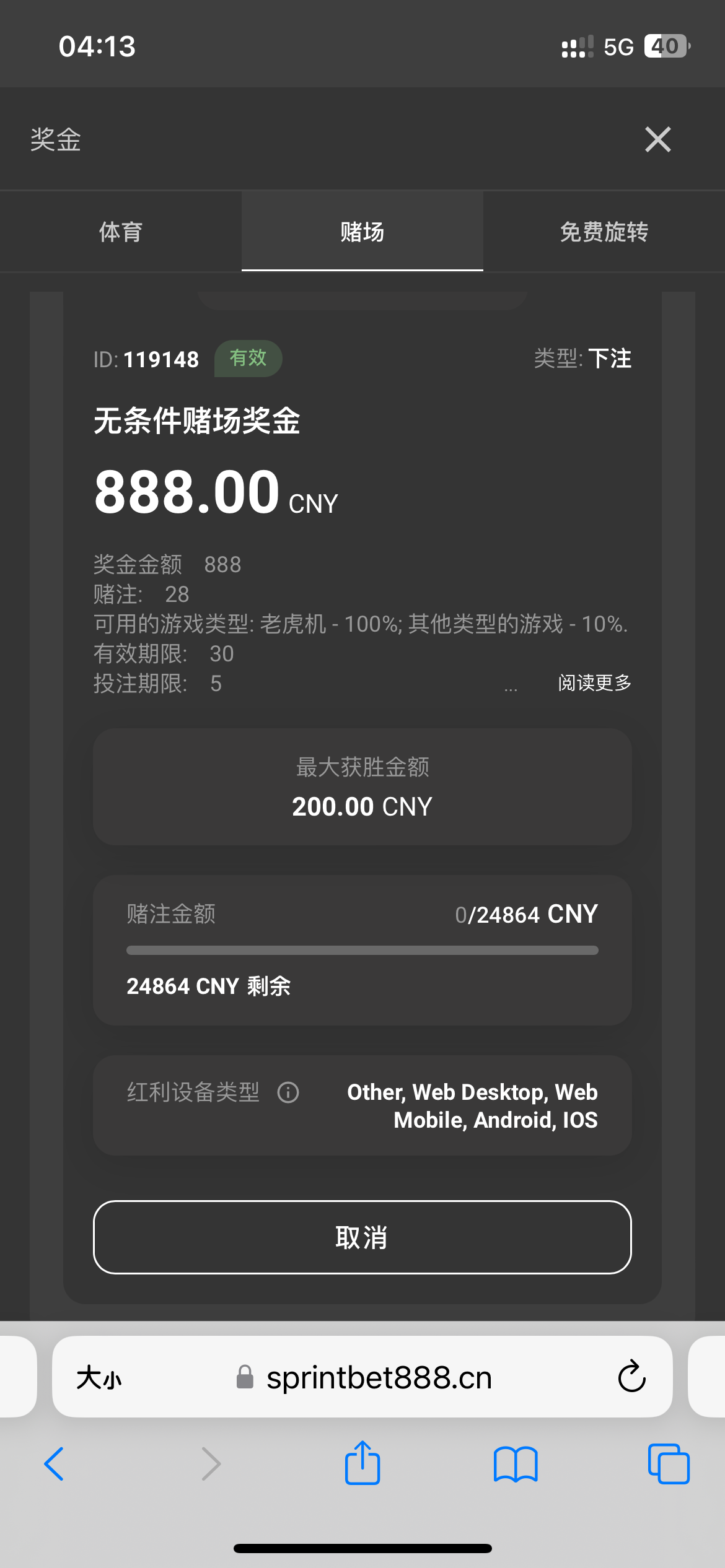Image resolution: width=725 pixels, height=1568 pixels.
Task: Open the 大小 page settings menu
Action: (x=99, y=1379)
